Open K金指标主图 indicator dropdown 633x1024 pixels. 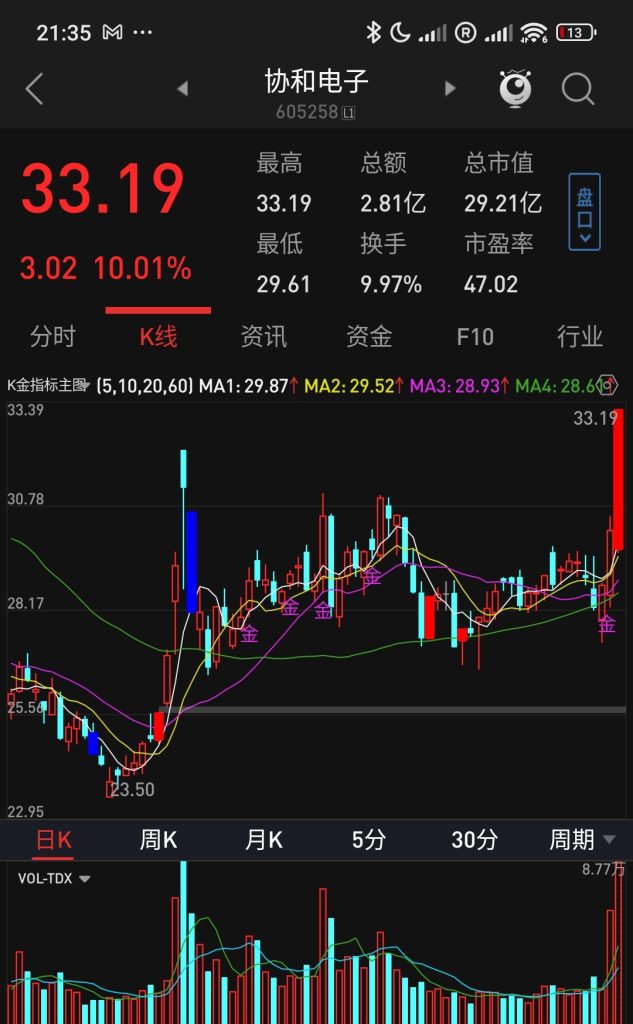coord(48,385)
